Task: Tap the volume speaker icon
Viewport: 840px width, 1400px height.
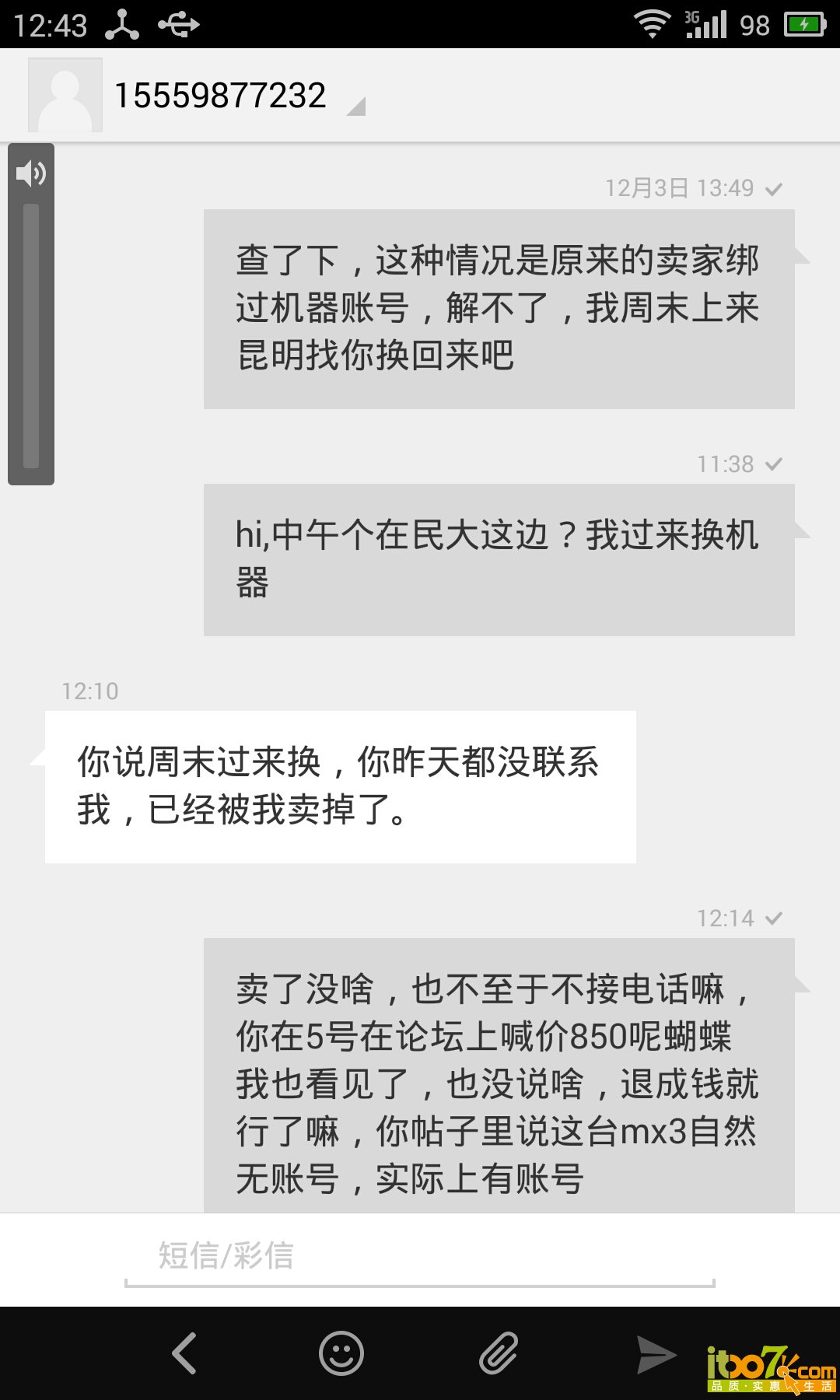Action: [31, 173]
